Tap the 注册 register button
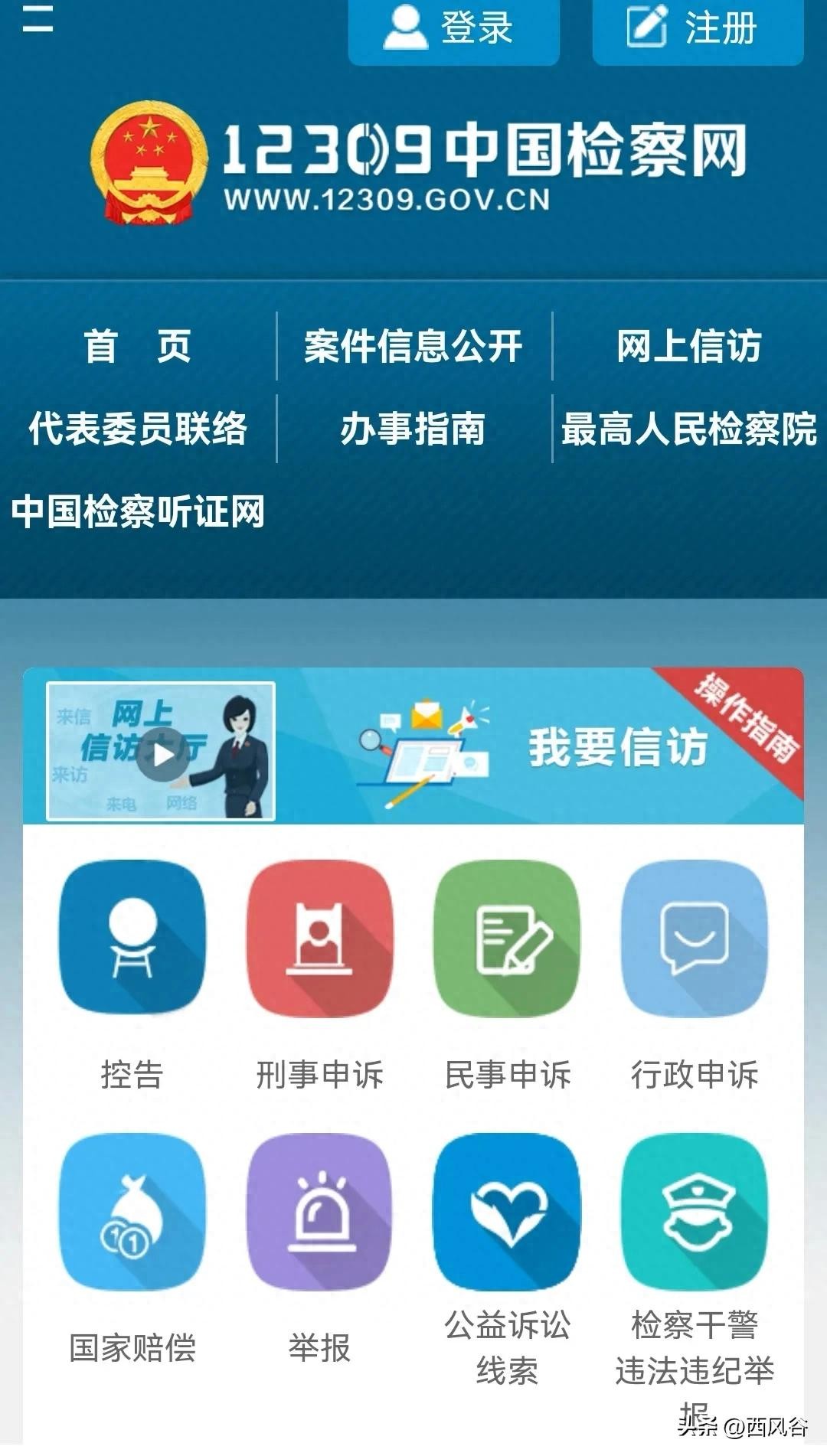Viewport: 827px width, 1456px height. (x=698, y=29)
